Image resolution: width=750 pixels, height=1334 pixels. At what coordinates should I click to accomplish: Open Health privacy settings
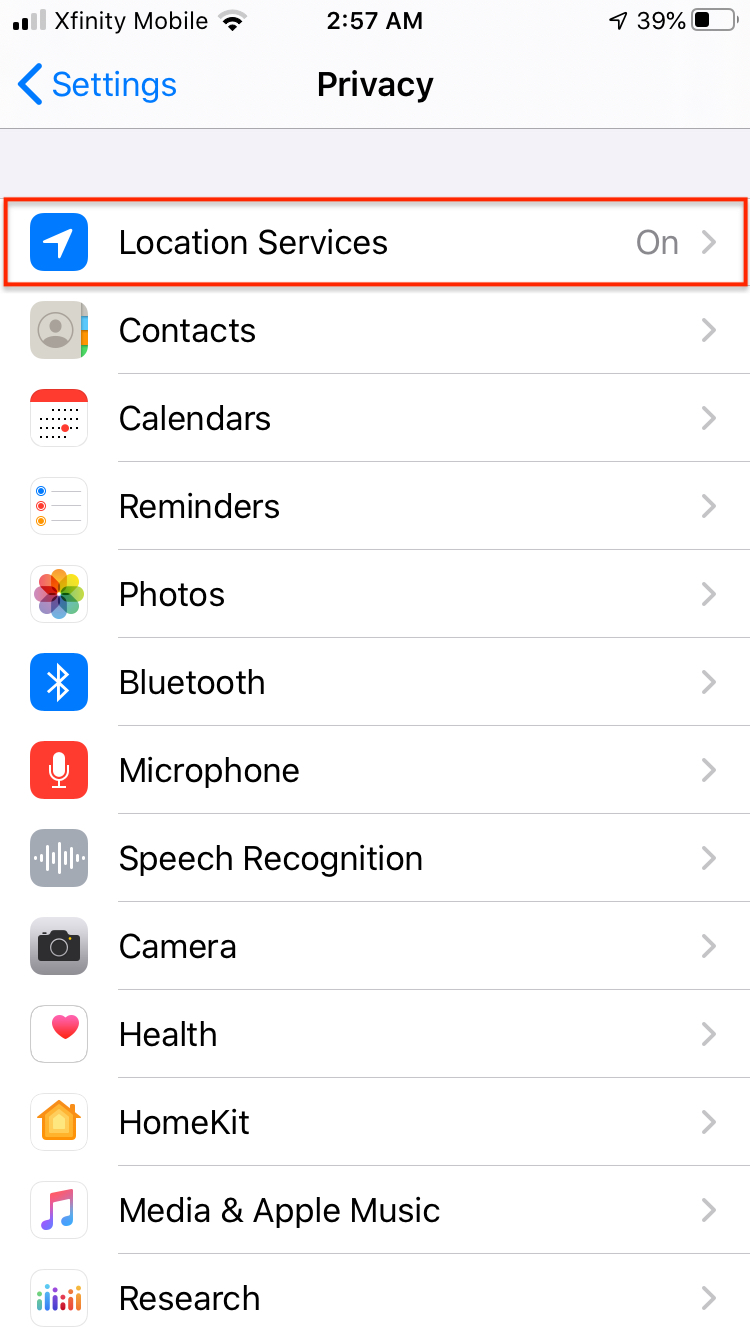coord(375,1035)
